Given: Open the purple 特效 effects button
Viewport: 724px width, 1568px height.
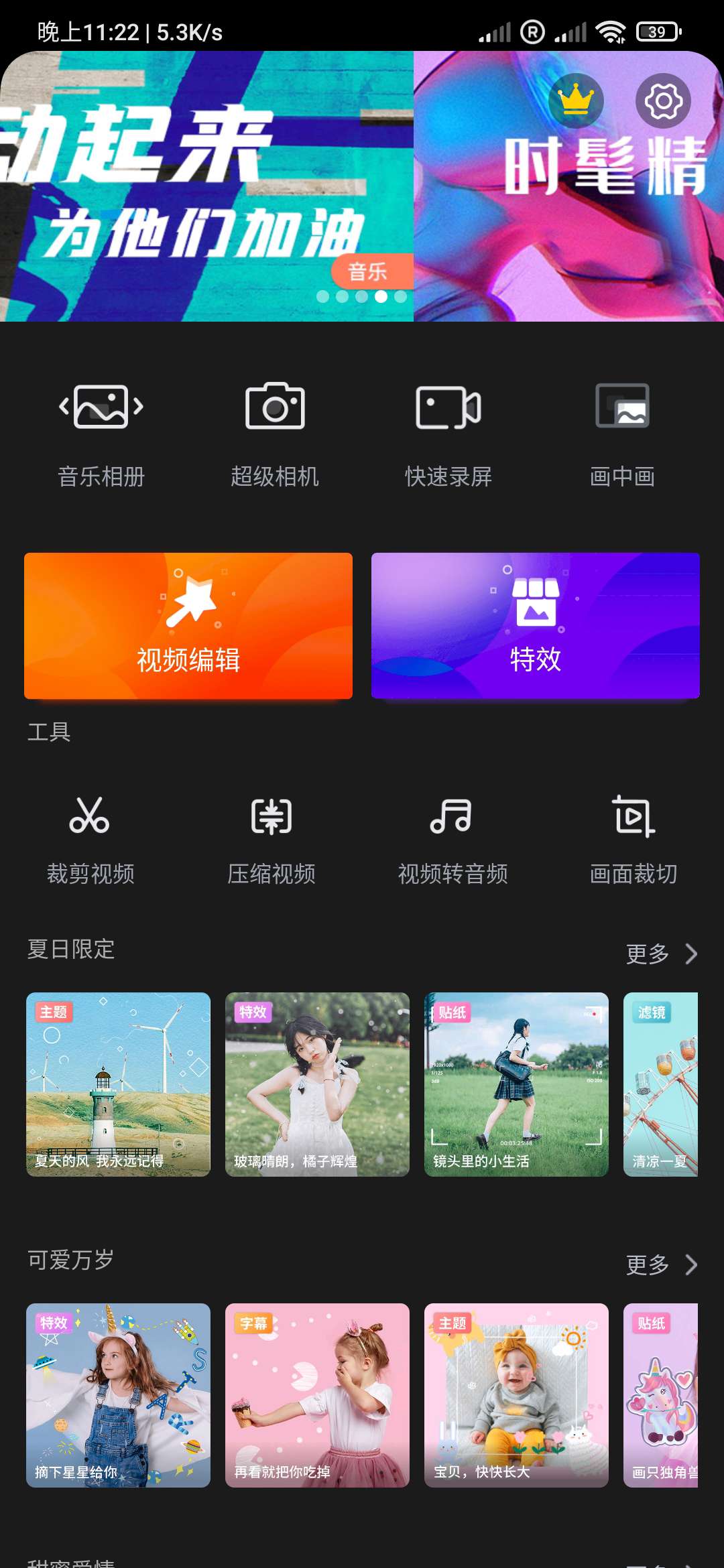Looking at the screenshot, I should point(535,626).
